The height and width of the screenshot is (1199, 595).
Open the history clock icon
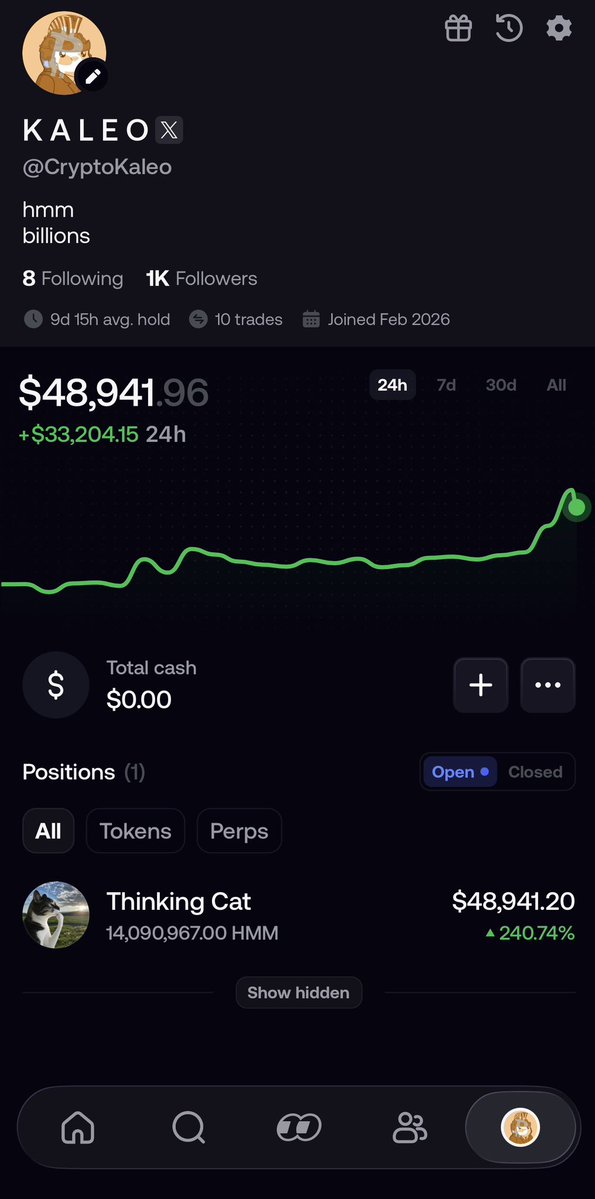pyautogui.click(x=509, y=28)
